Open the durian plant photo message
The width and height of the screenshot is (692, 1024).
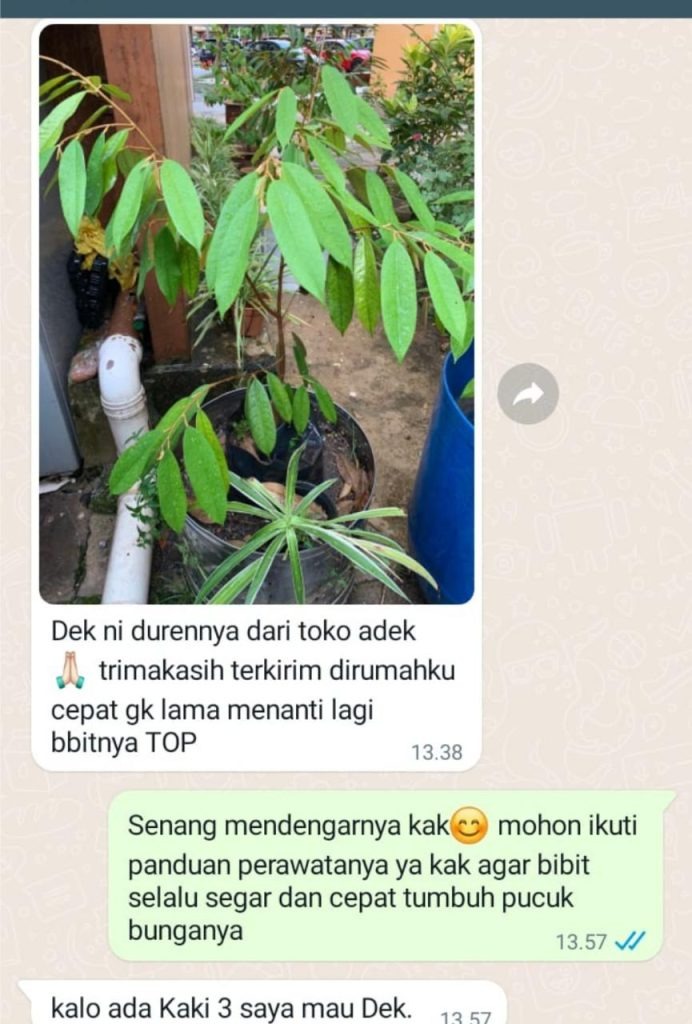(256, 314)
